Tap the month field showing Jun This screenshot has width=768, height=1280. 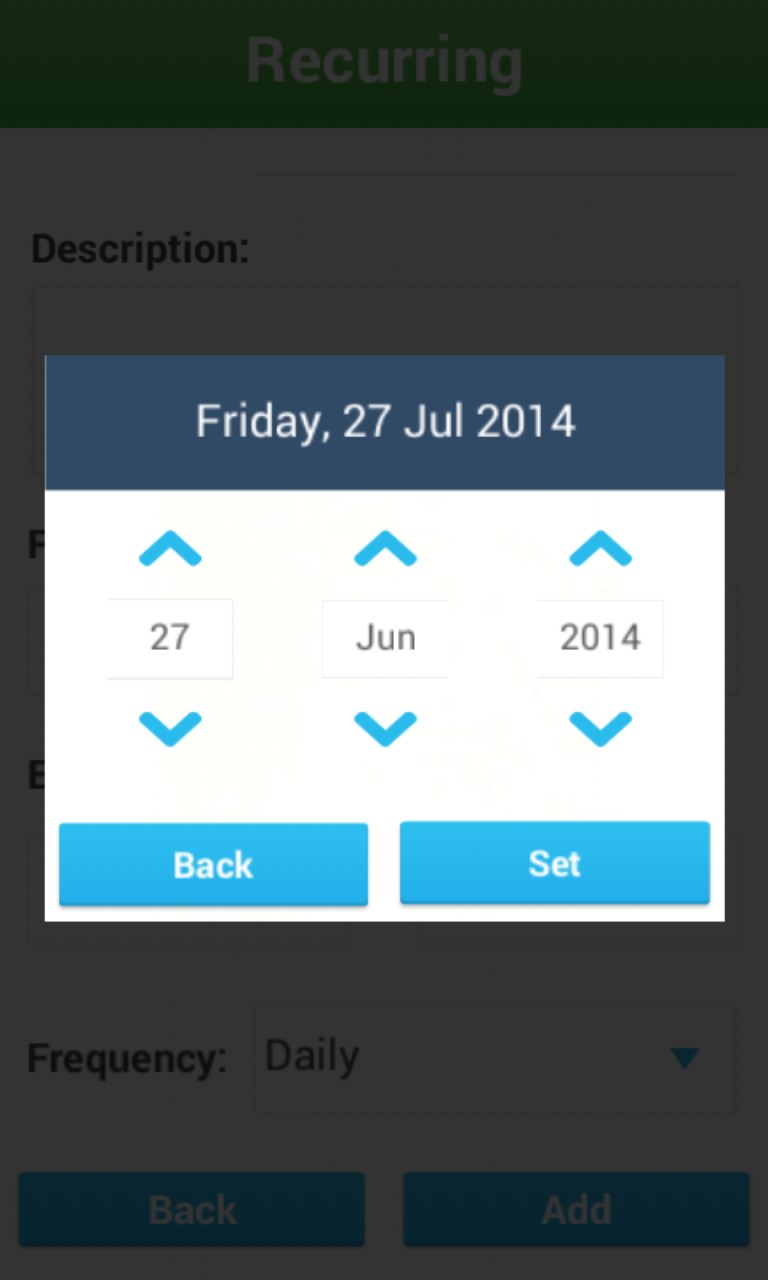point(385,638)
